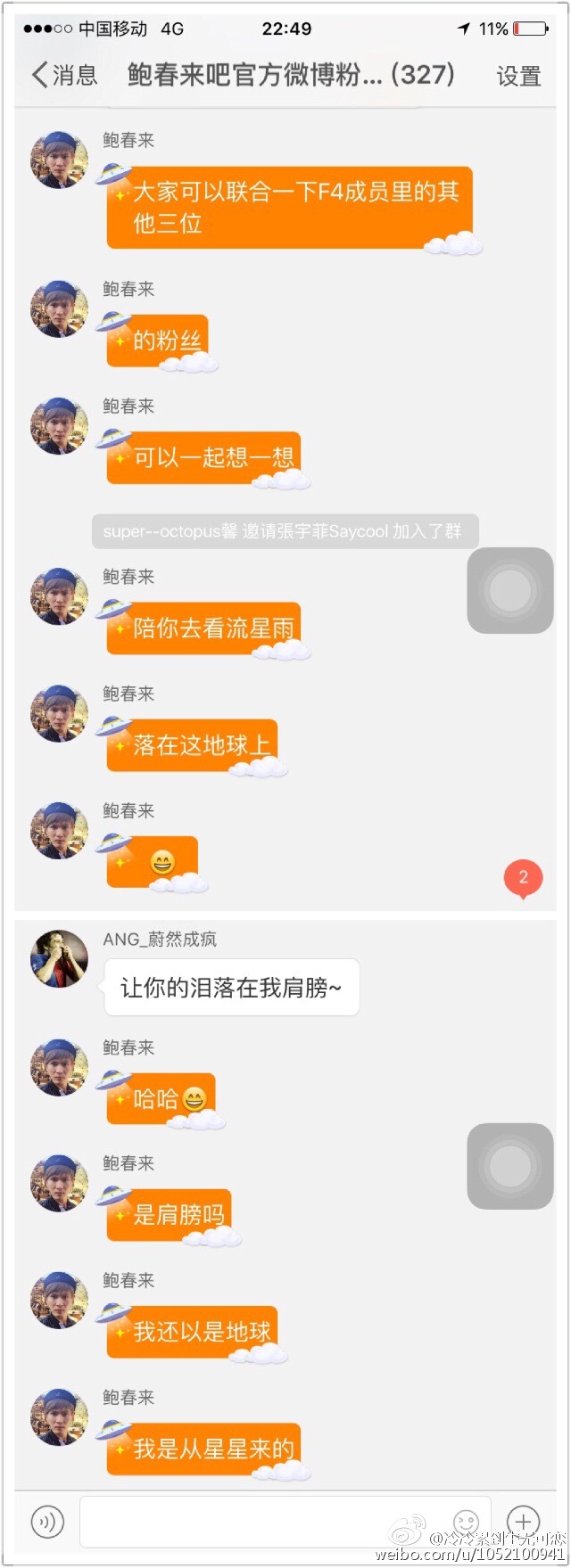Switch to voice message input
The height and width of the screenshot is (1568, 571).
[x=47, y=1522]
